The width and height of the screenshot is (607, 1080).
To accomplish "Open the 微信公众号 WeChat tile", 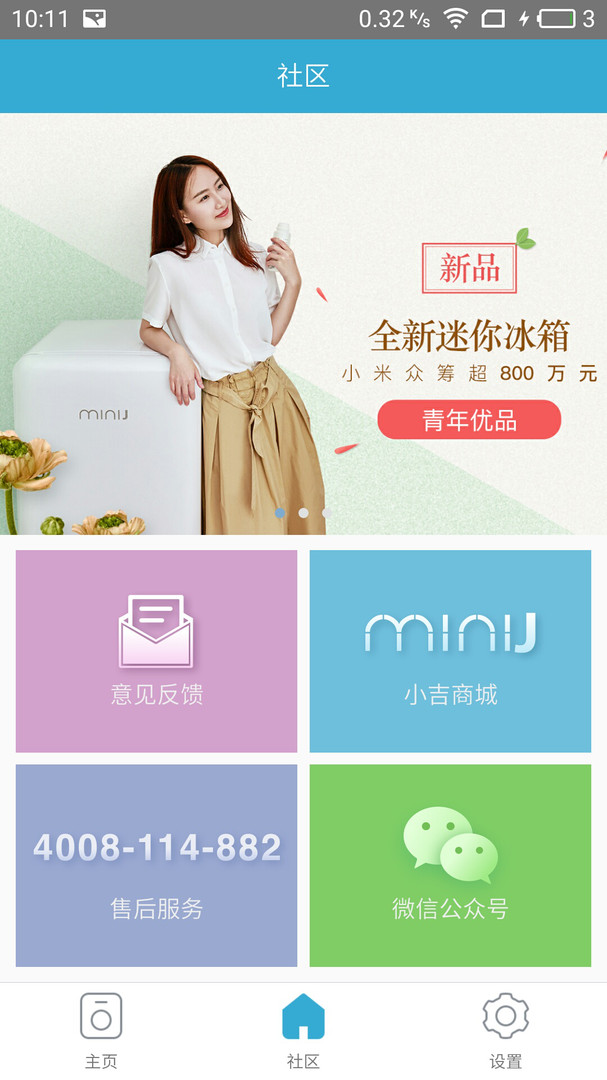I will tap(450, 866).
